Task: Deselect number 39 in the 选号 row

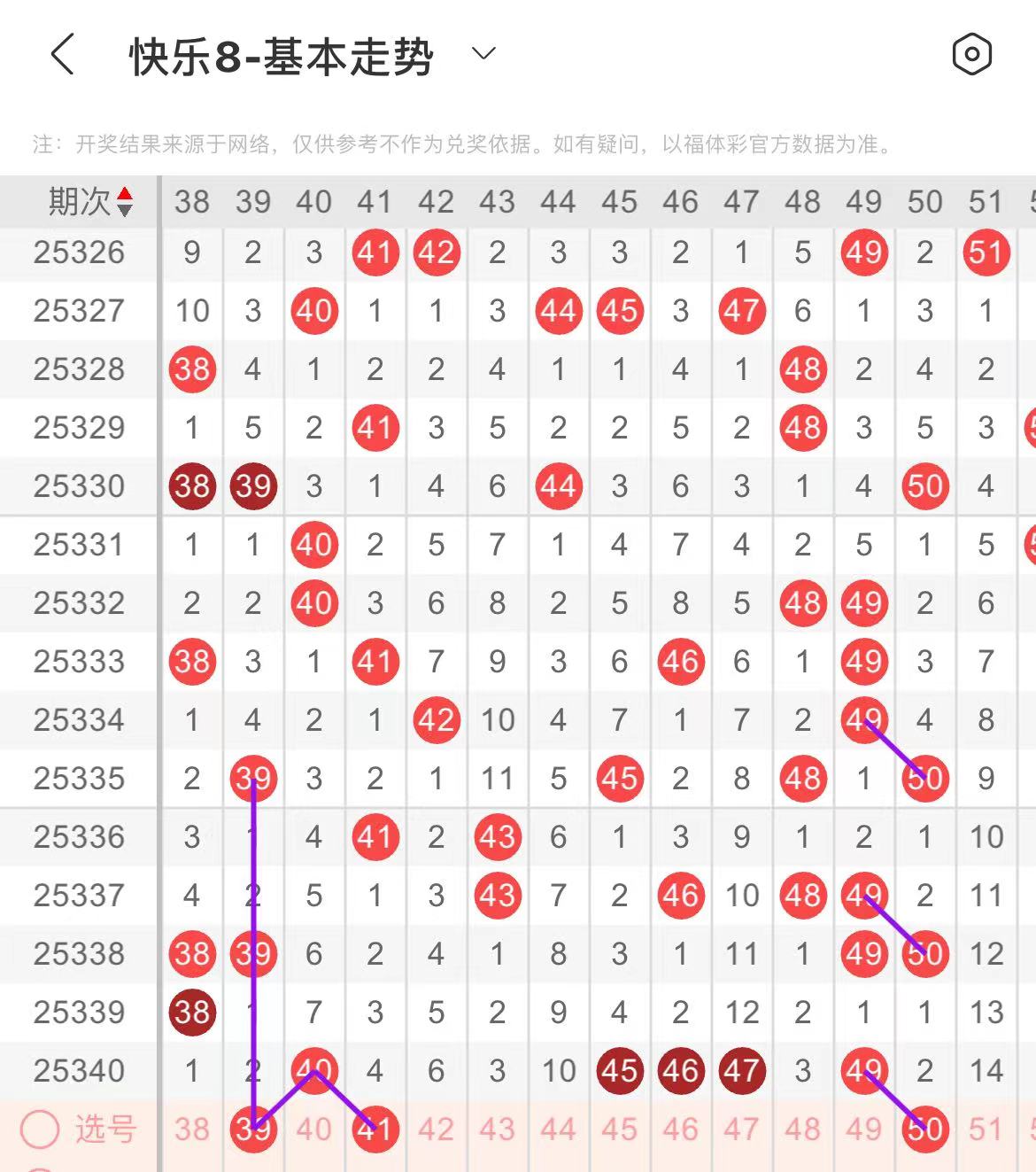Action: (x=253, y=1129)
